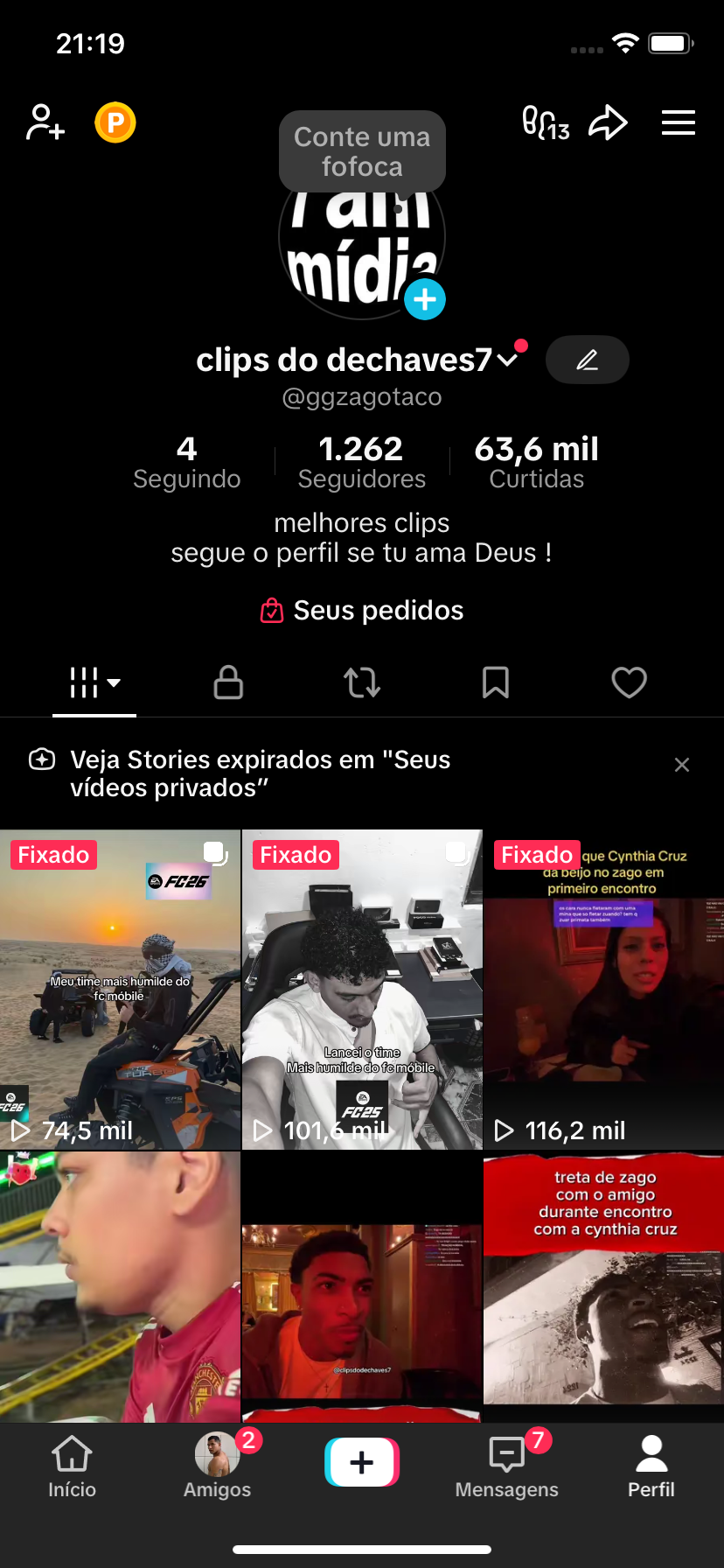Tap the plus badge on profile photo
724x1568 pixels.
425,300
